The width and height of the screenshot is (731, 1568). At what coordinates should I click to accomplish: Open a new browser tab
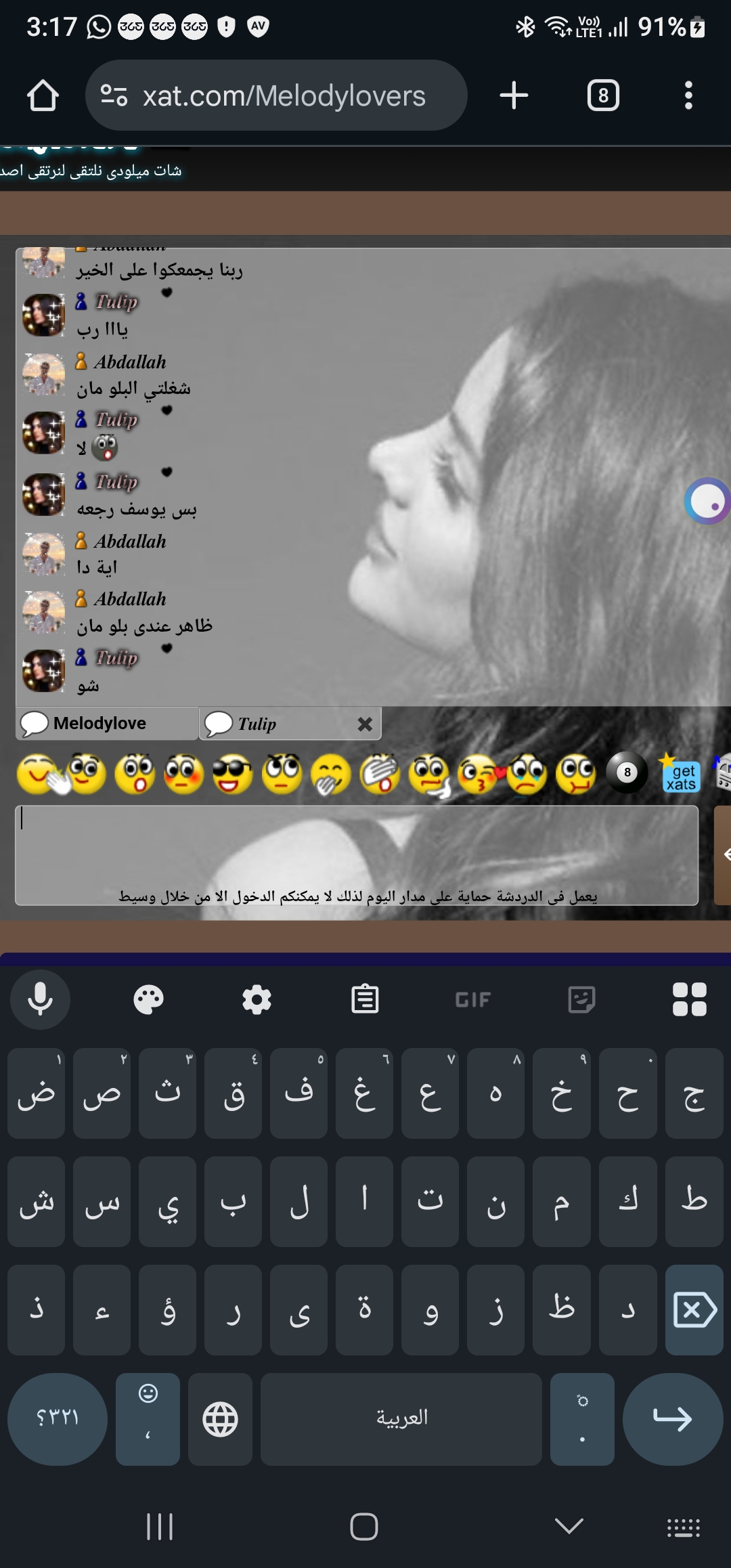click(x=514, y=95)
